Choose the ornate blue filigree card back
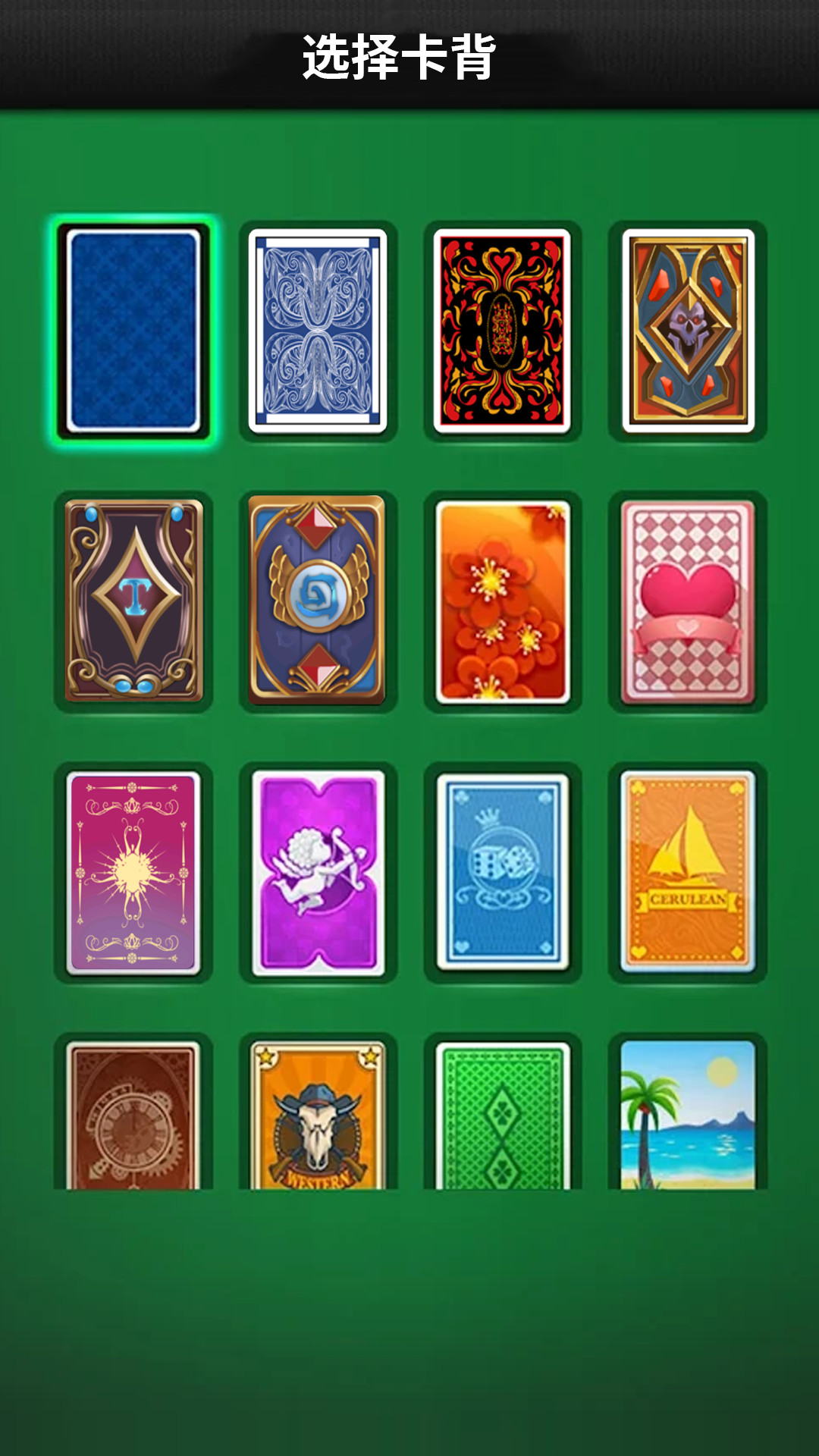This screenshot has width=819, height=1456. 318,331
